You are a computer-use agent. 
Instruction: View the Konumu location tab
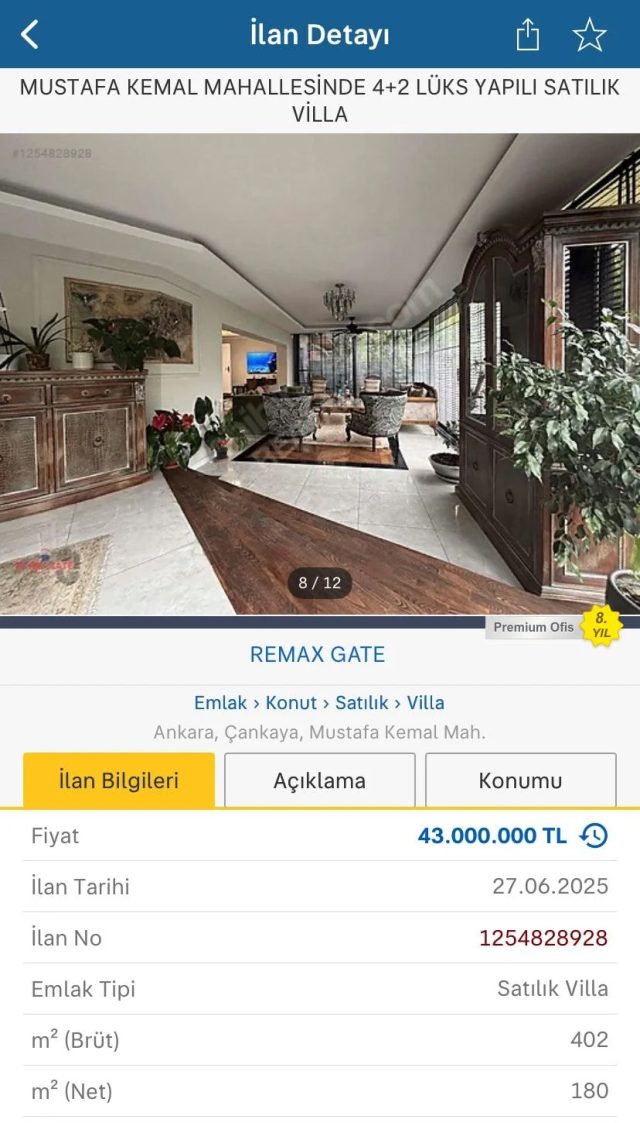coord(520,781)
